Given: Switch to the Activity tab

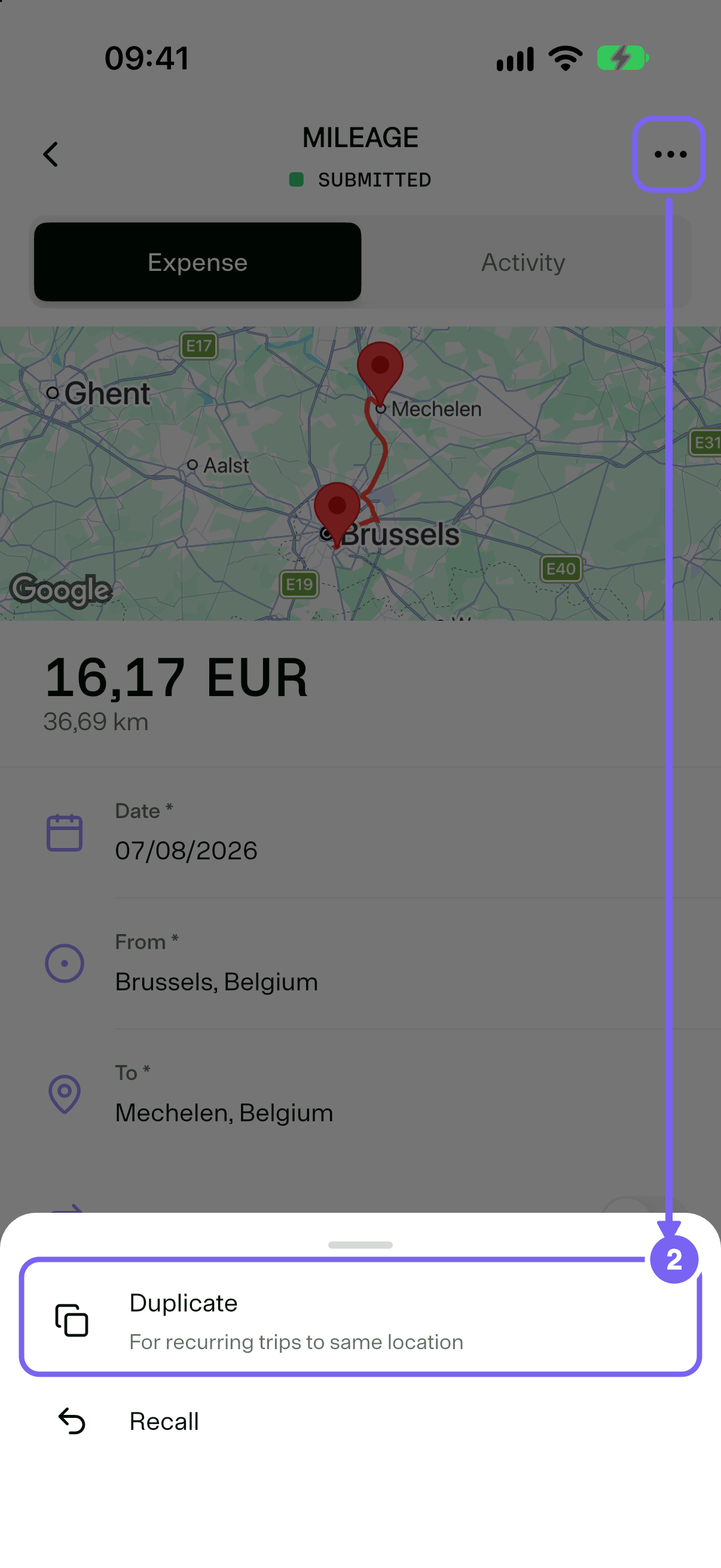Looking at the screenshot, I should point(523,263).
